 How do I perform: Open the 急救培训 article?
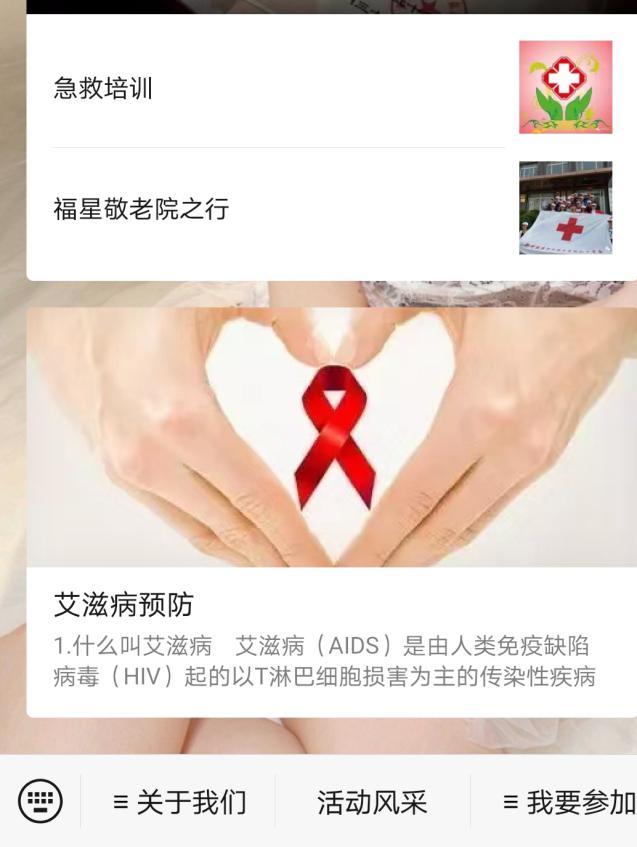coord(280,88)
